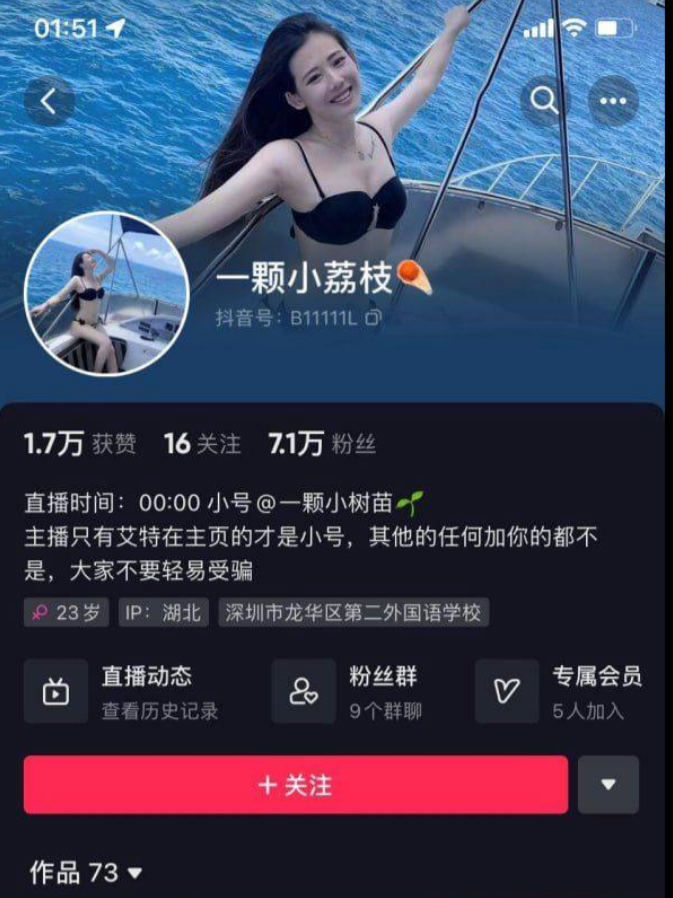Screen dimensions: 673x898
Task: Open the school tag 深圳市龙华区第二外国语学校
Action: tap(354, 612)
